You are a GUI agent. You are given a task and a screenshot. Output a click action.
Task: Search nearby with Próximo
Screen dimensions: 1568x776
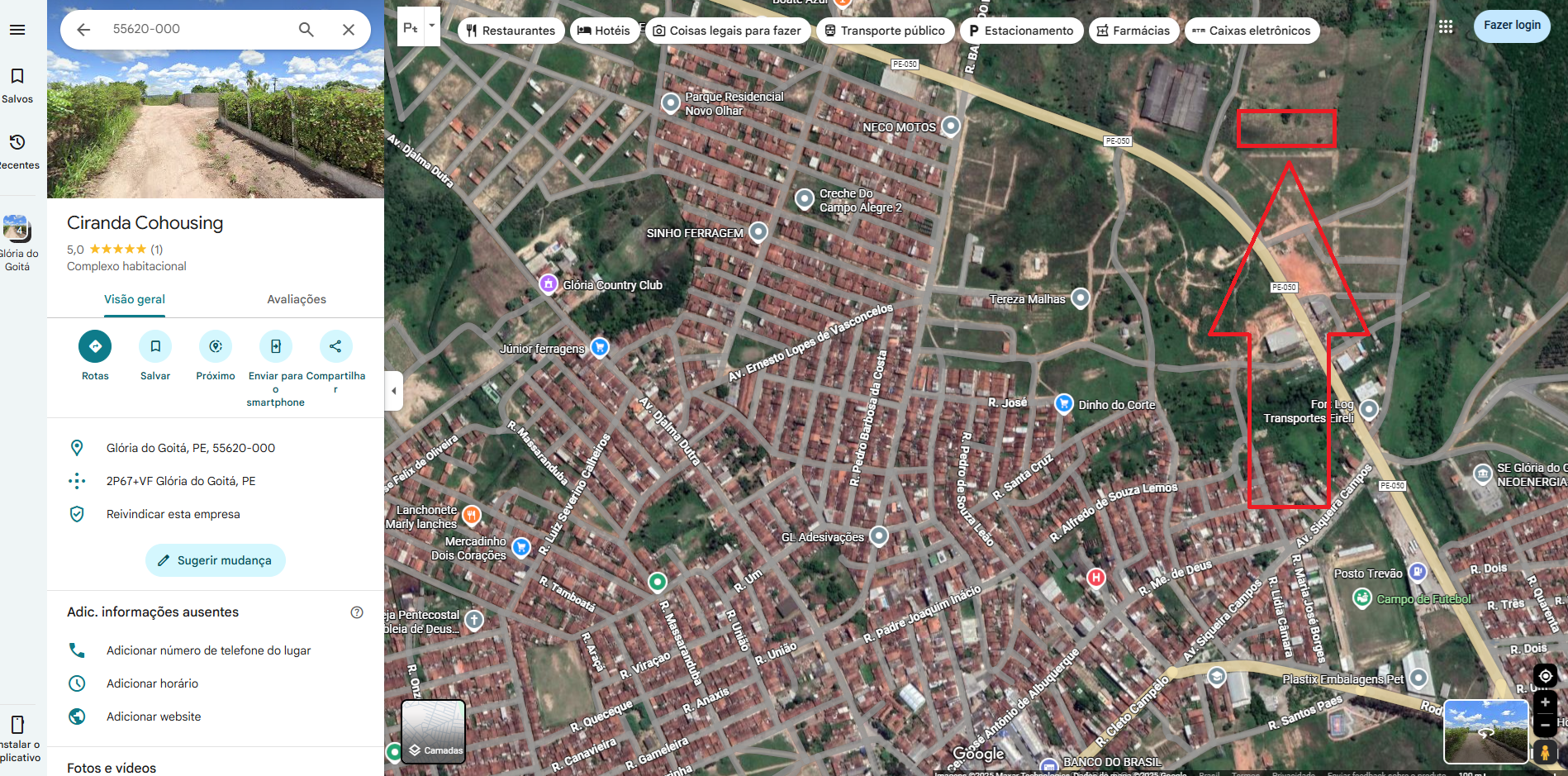coord(216,347)
